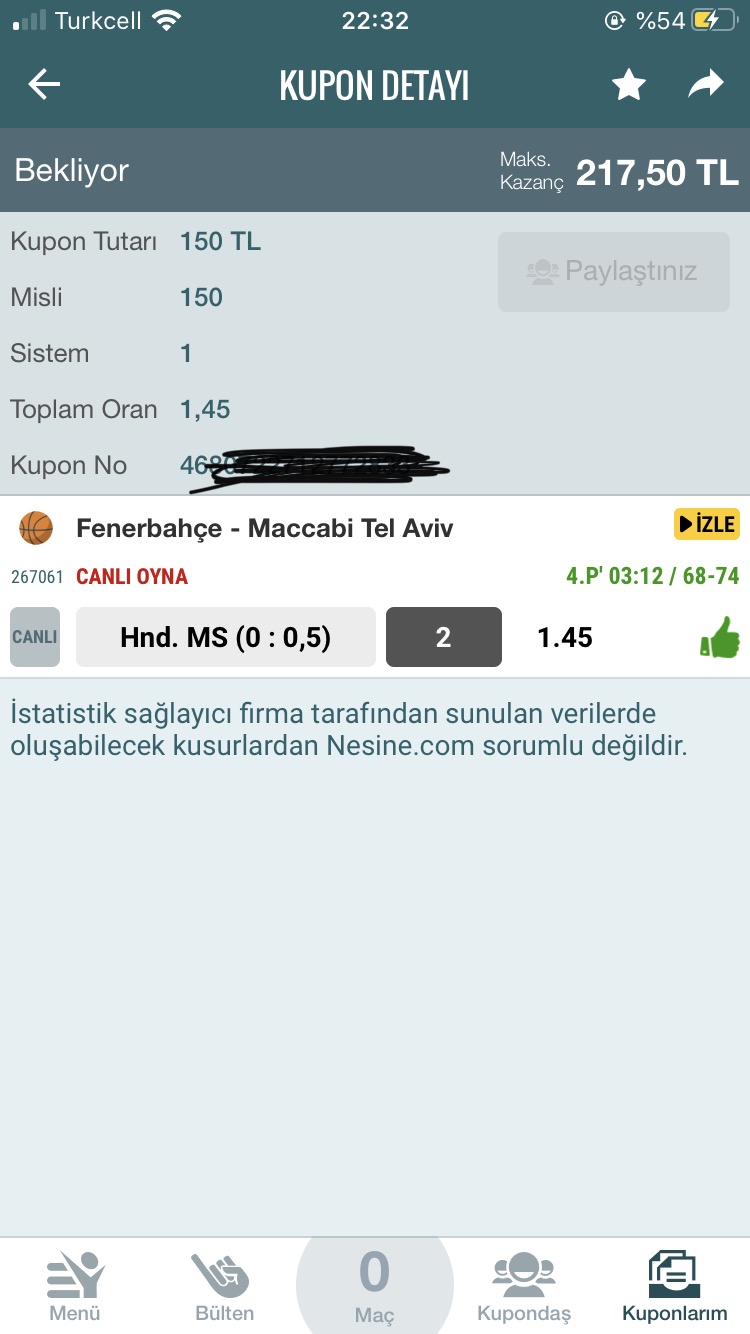The width and height of the screenshot is (750, 1334).
Task: Open the Maç coupon counter button
Action: coord(374,1287)
